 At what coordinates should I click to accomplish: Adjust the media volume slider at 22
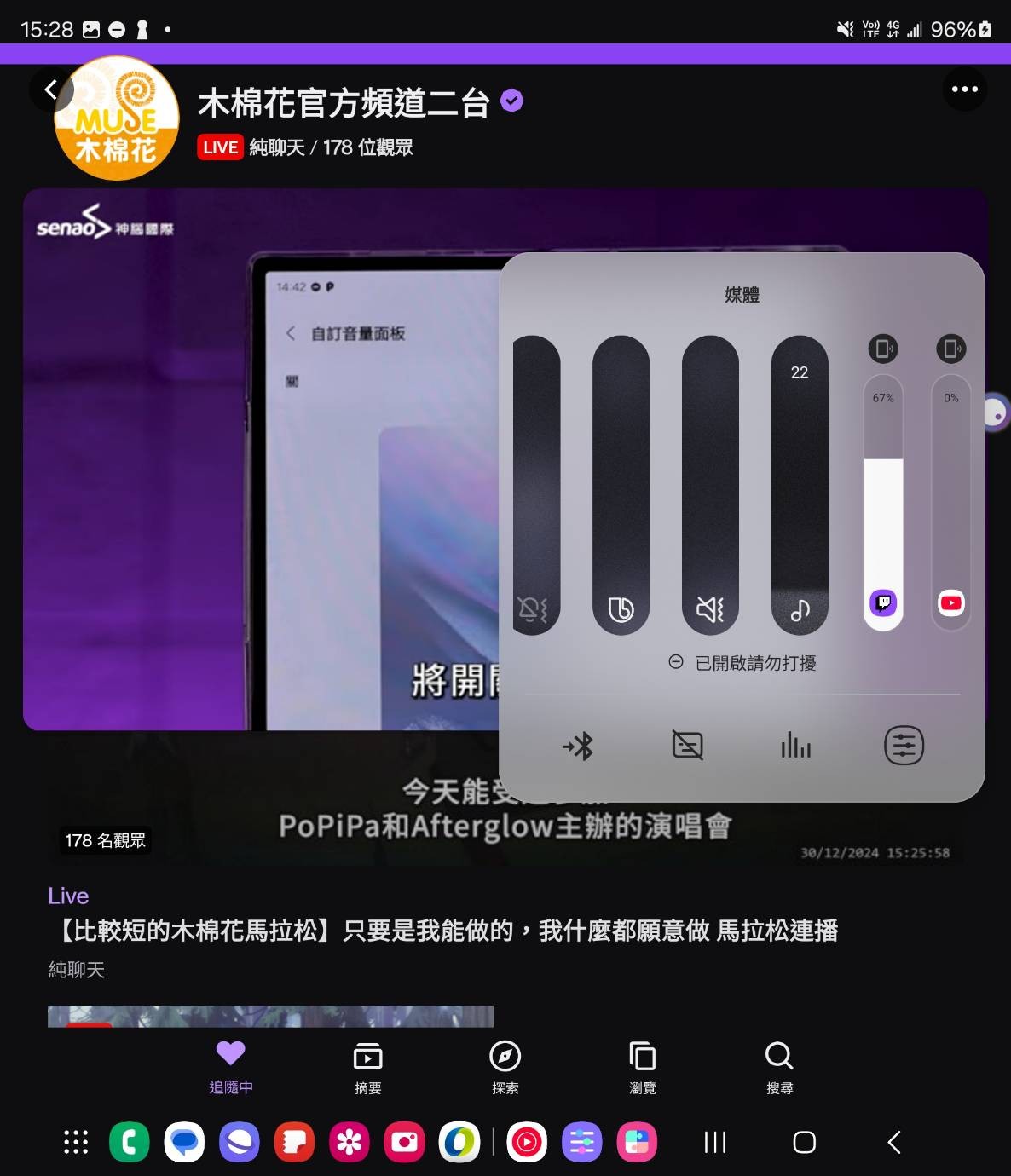(799, 486)
